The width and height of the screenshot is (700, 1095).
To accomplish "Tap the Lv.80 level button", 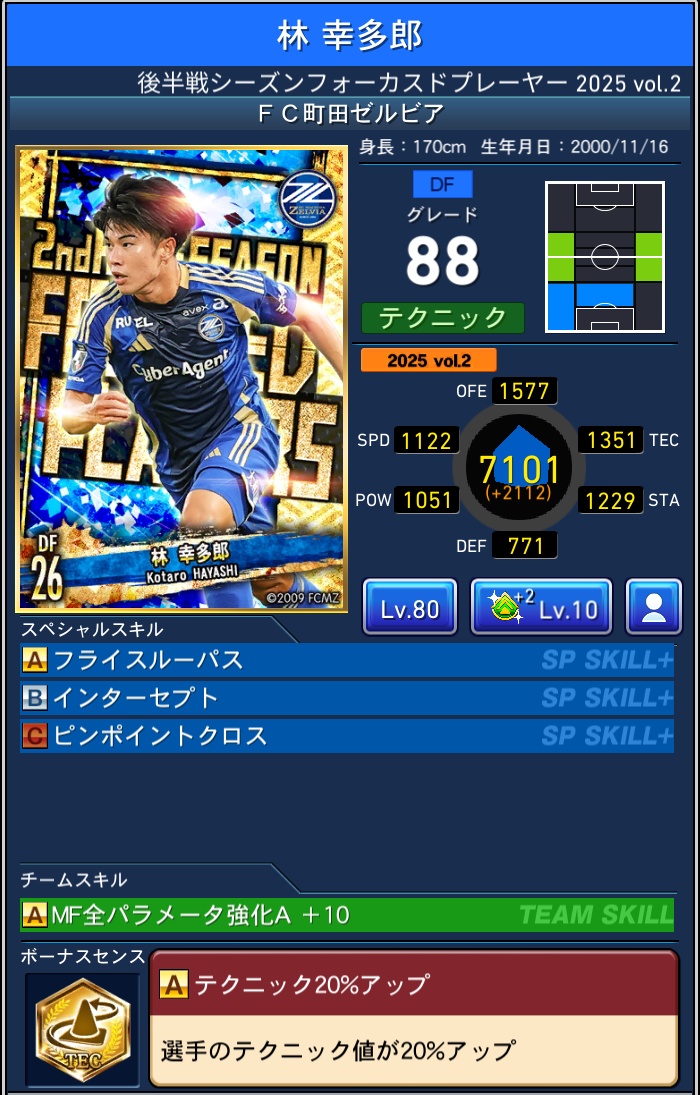I will point(409,607).
